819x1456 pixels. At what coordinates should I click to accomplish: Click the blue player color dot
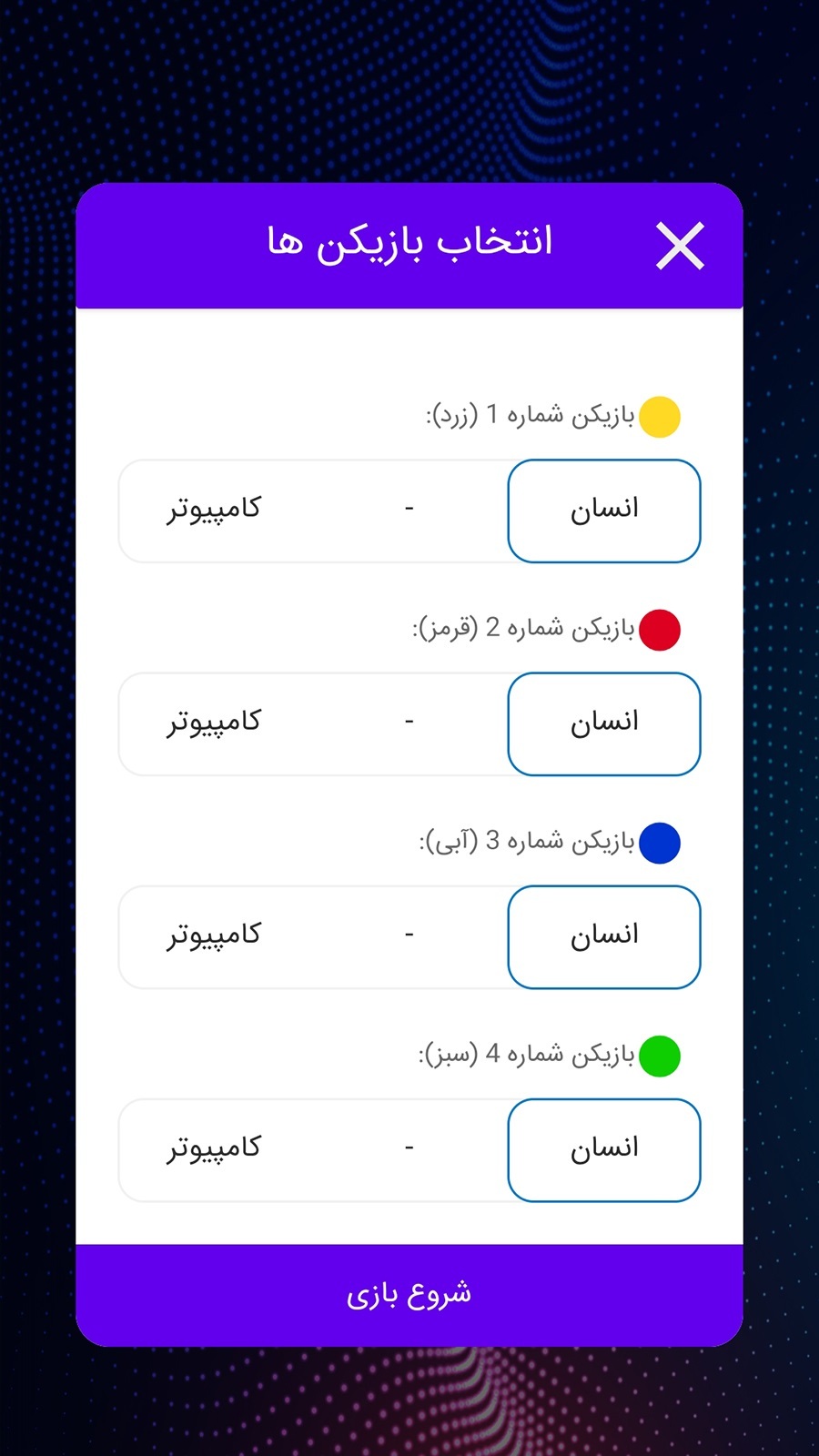pyautogui.click(x=659, y=843)
